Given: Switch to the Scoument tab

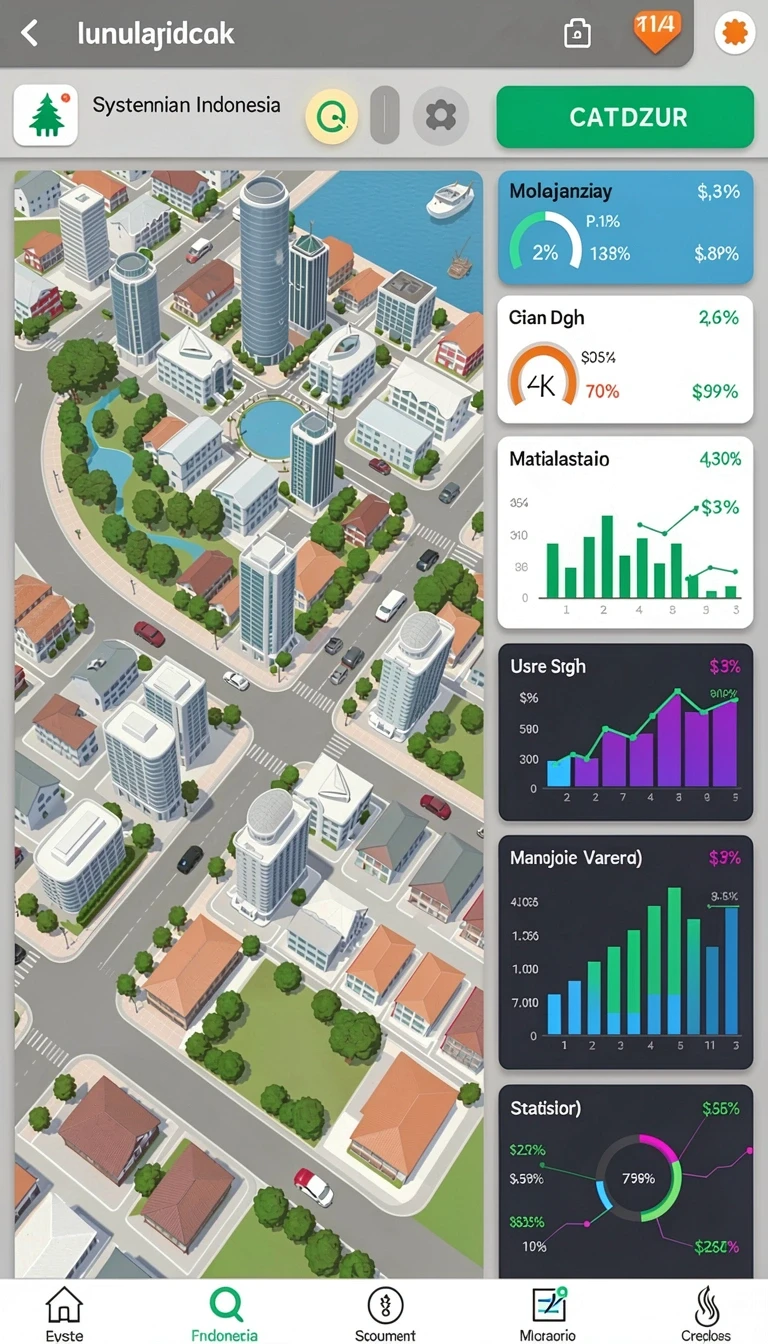Looking at the screenshot, I should click(x=385, y=1312).
